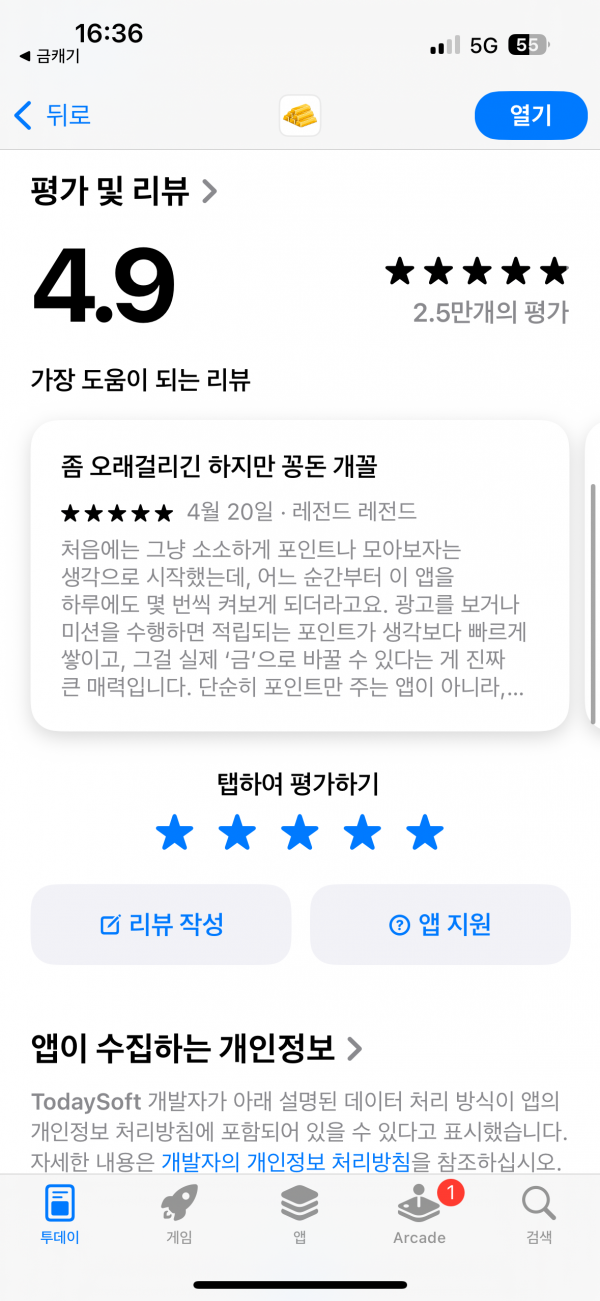This screenshot has width=600, height=1301.
Task: Return to 금캐기 via the status bar breadcrumb
Action: (x=50, y=57)
